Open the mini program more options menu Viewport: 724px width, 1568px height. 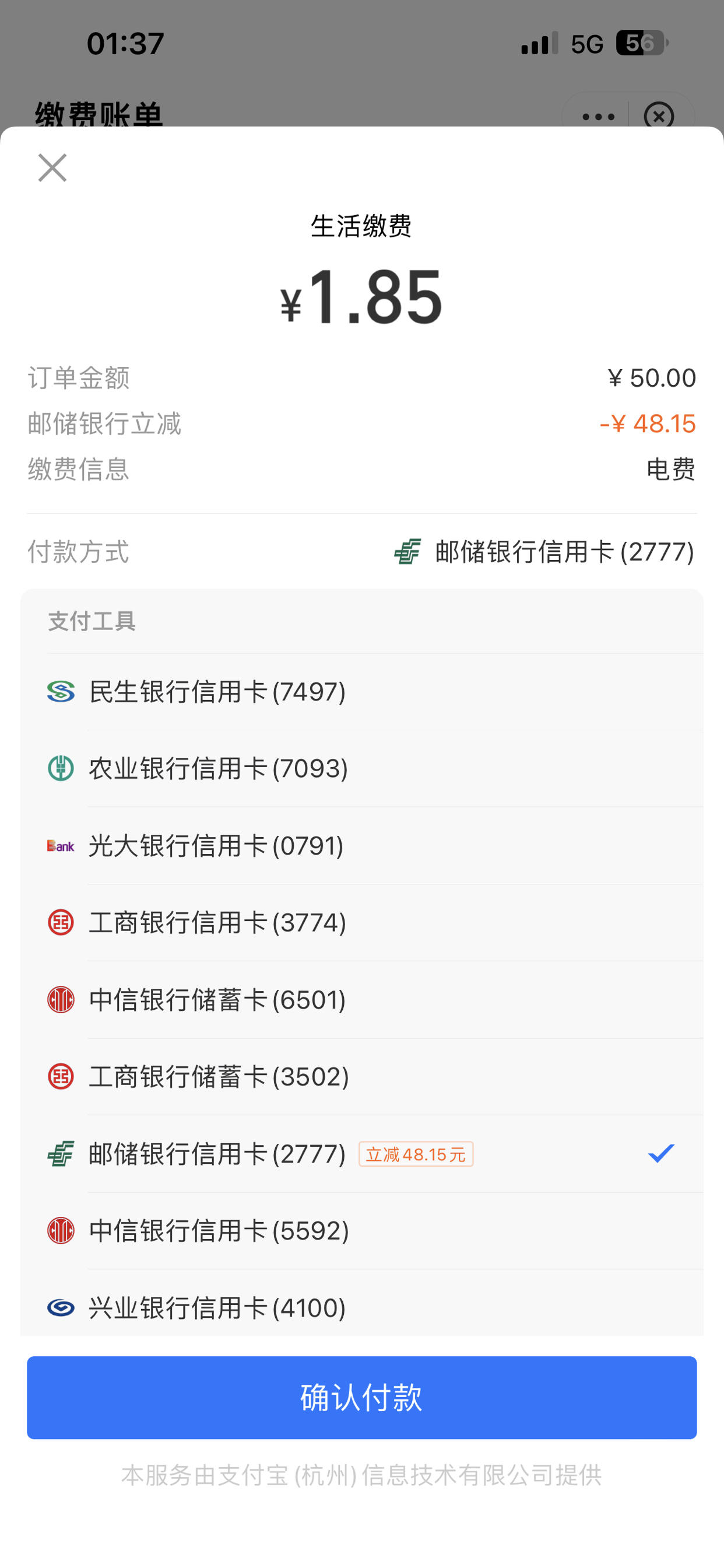click(x=598, y=116)
